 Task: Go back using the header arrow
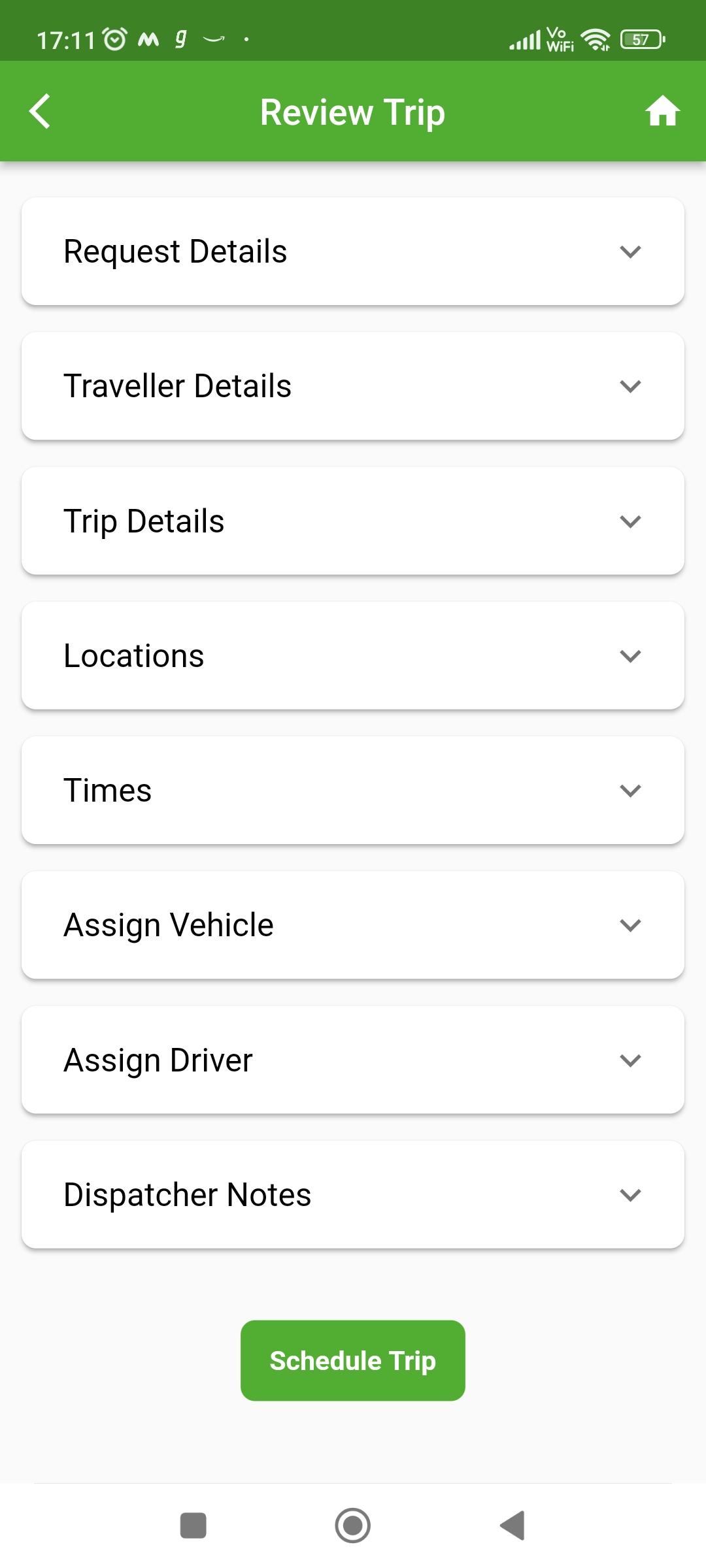click(x=40, y=111)
